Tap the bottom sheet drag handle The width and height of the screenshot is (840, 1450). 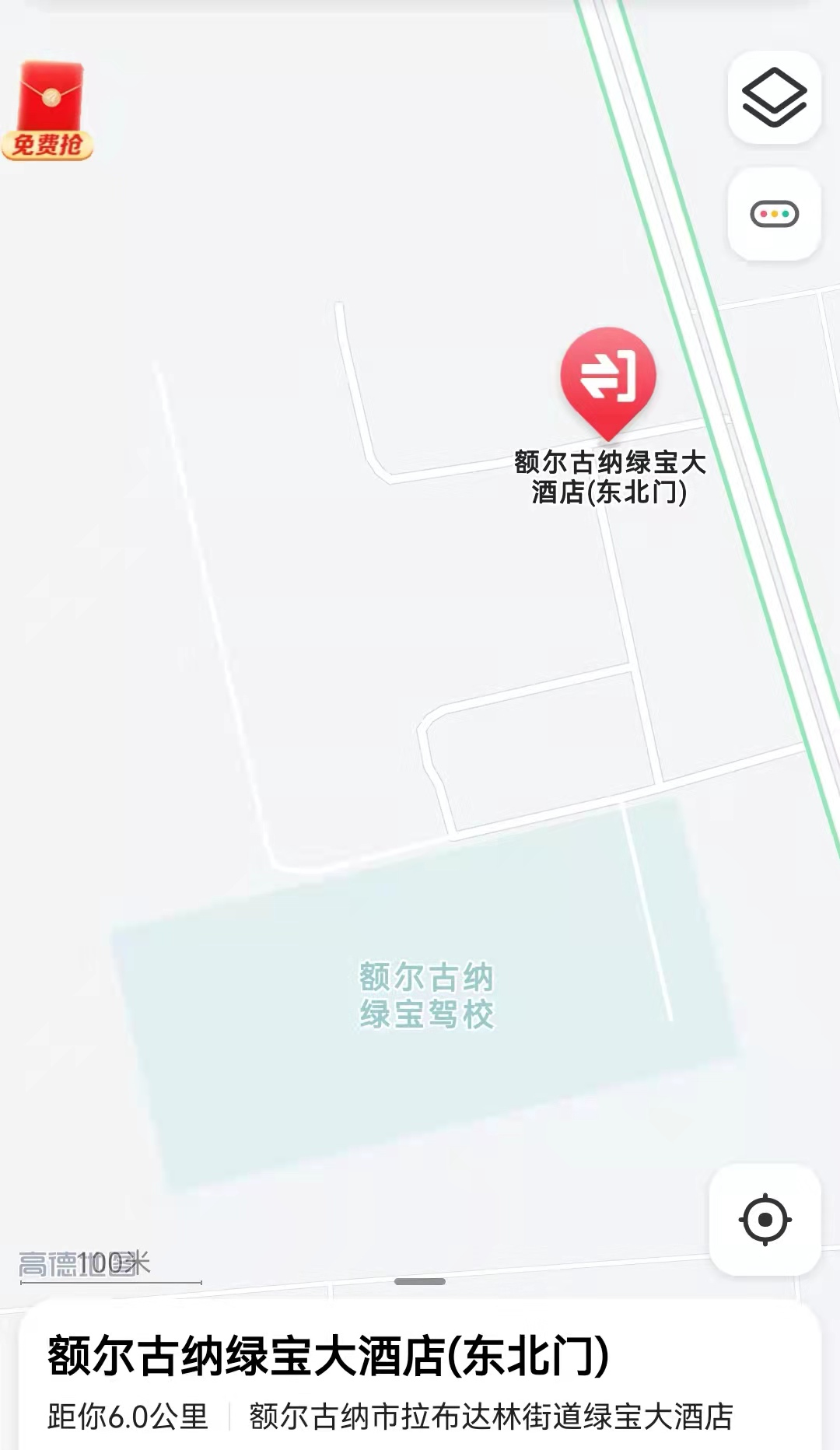(420, 1281)
